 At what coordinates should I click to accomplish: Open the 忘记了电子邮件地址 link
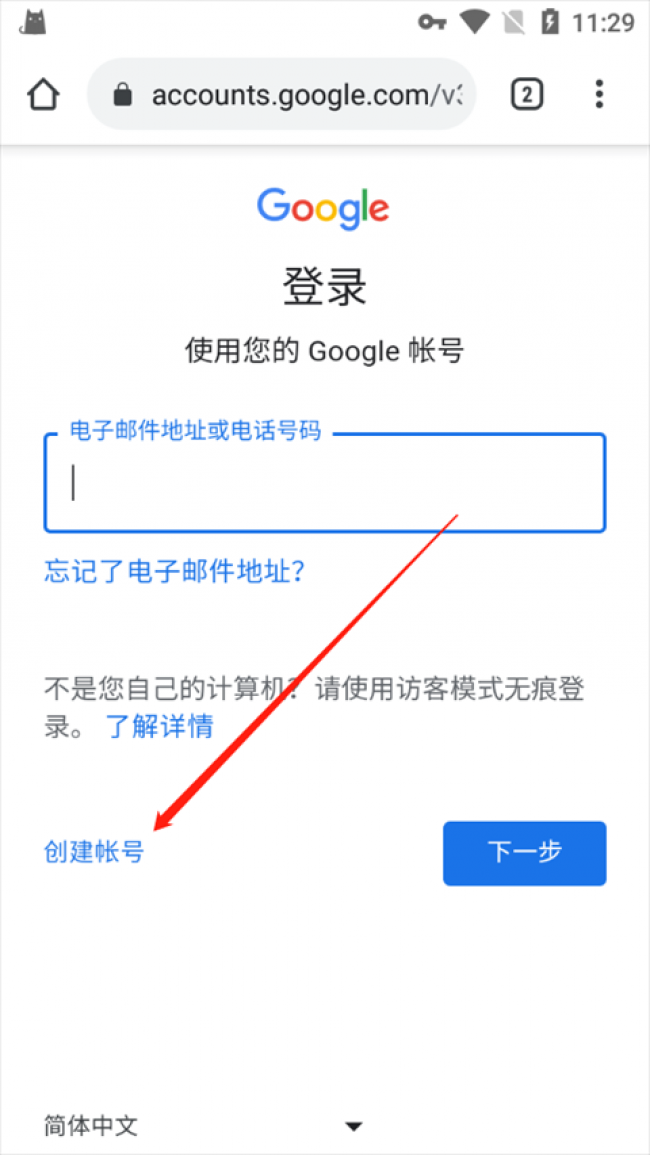(x=175, y=572)
